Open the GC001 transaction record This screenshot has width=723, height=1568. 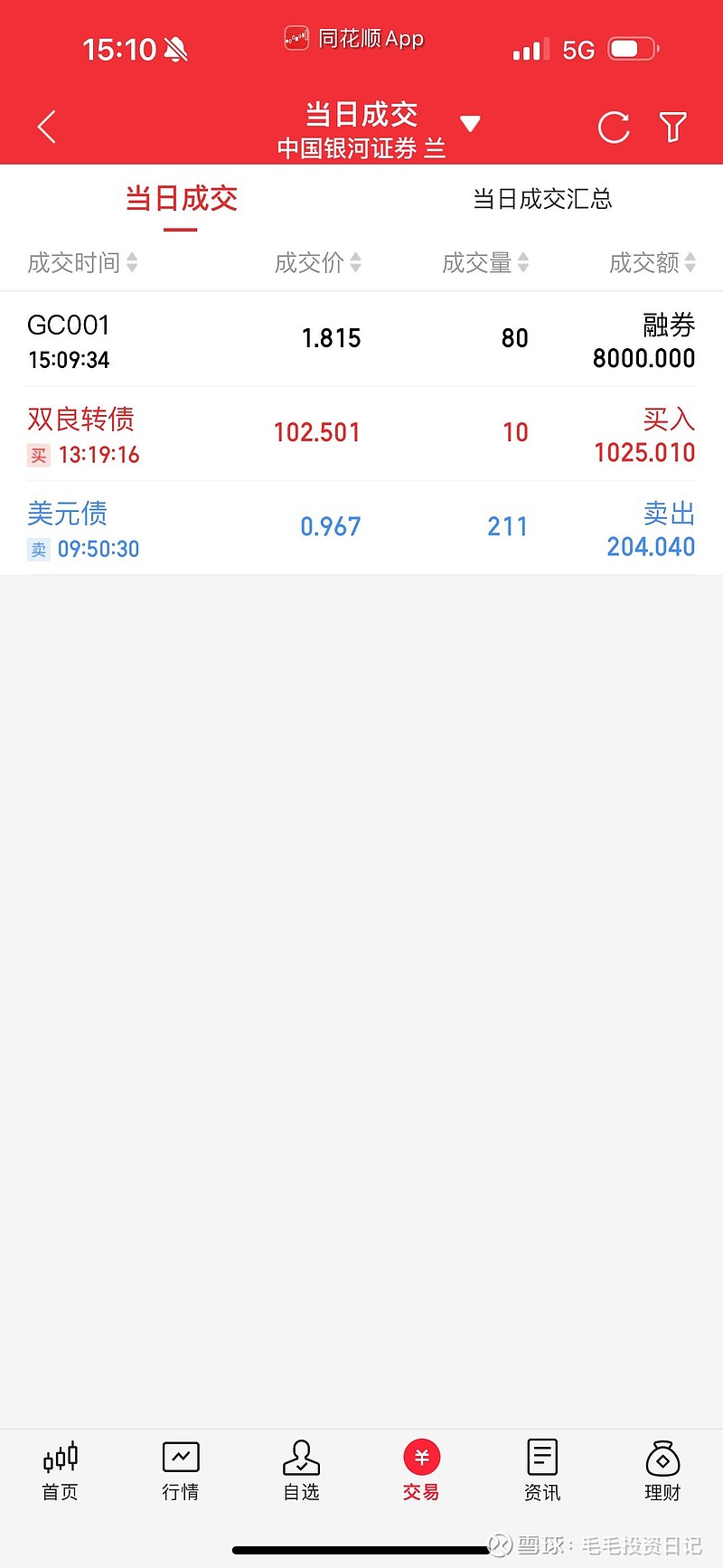coord(361,340)
